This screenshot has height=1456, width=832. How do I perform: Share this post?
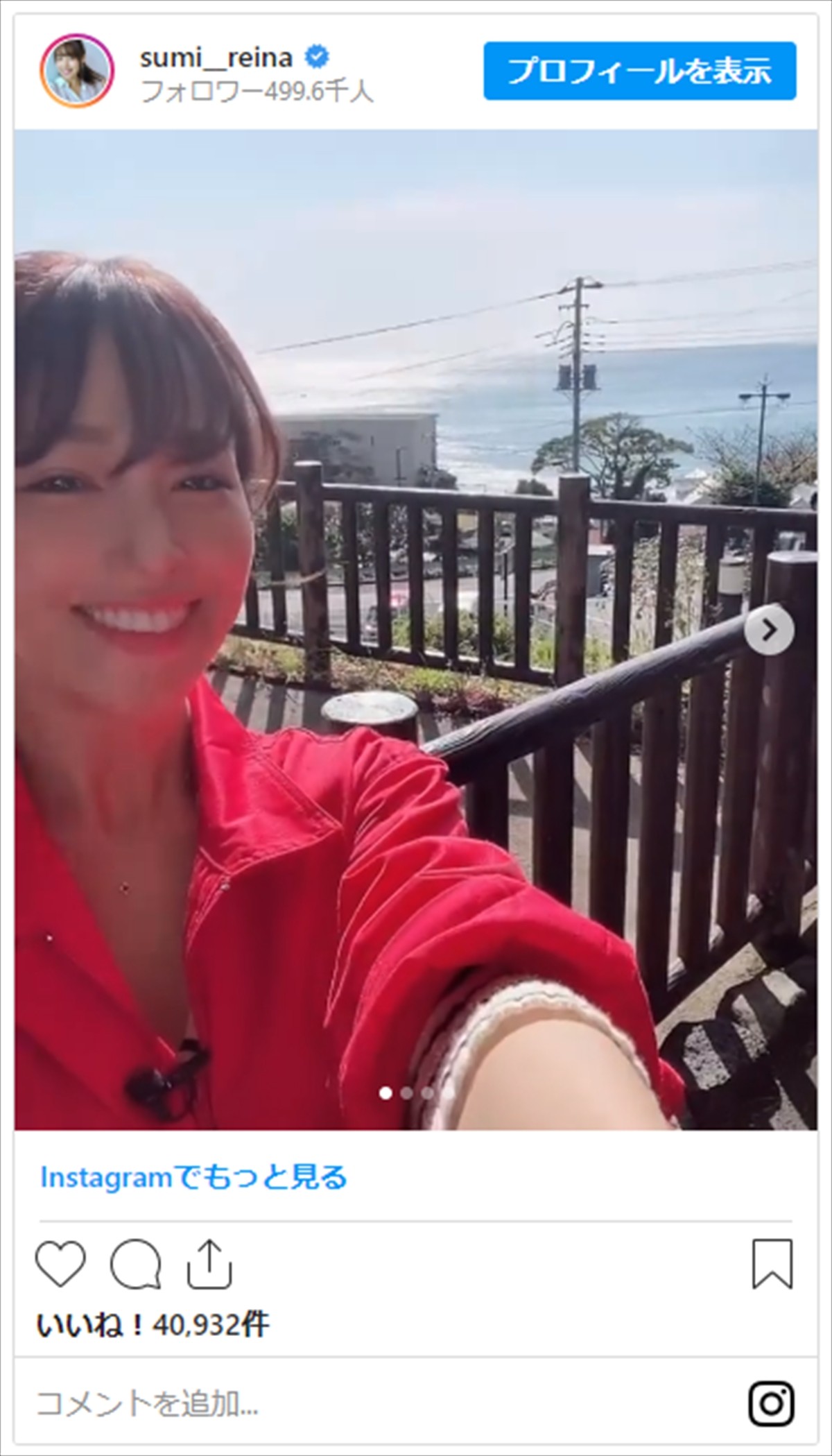click(x=209, y=1263)
